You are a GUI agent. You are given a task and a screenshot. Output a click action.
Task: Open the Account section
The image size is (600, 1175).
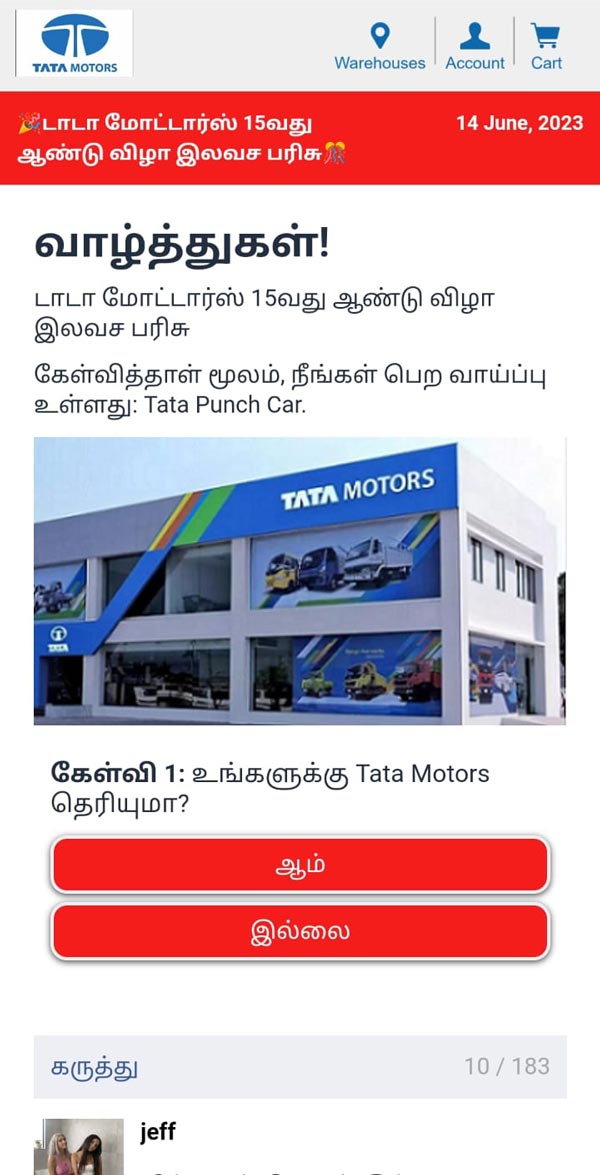click(x=475, y=47)
